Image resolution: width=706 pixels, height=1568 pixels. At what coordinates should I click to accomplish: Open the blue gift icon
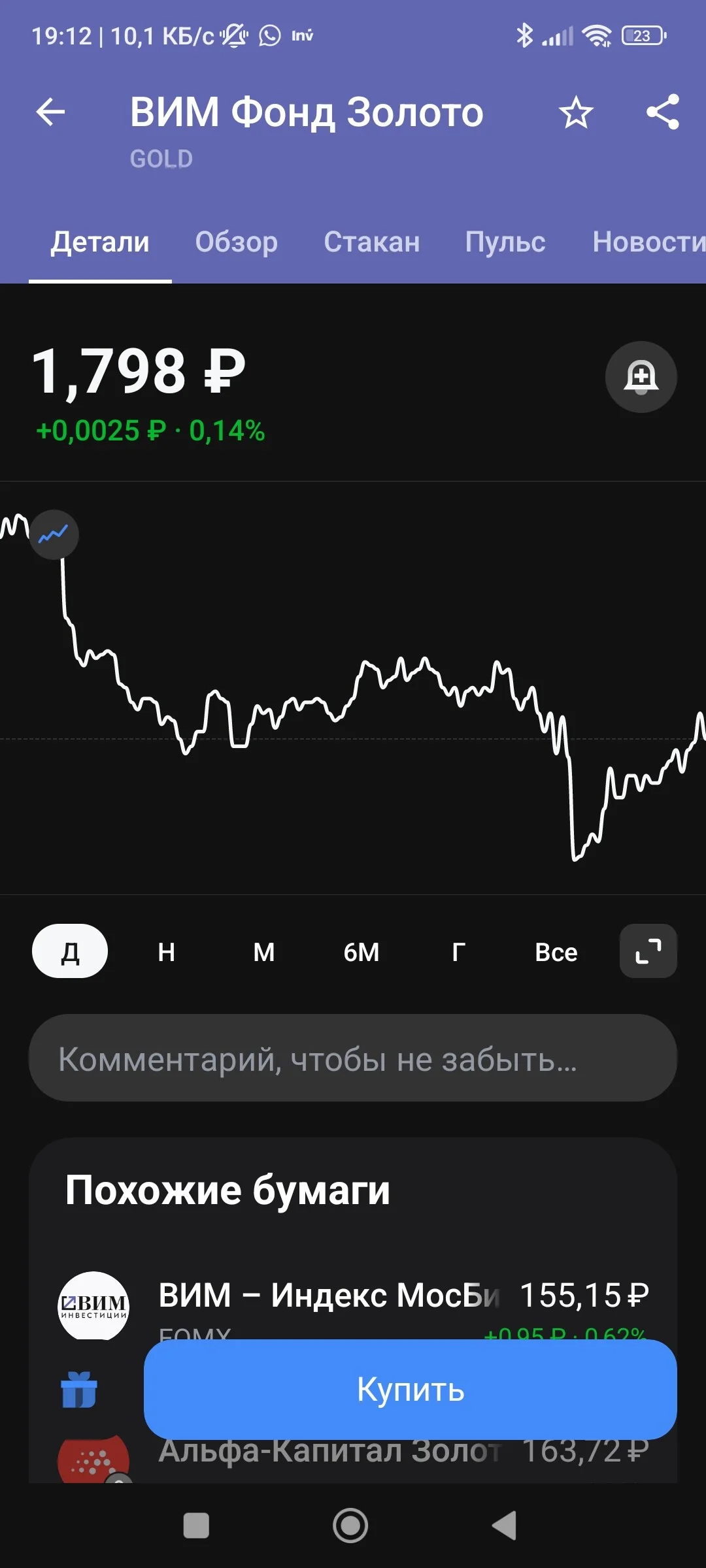pyautogui.click(x=79, y=1389)
